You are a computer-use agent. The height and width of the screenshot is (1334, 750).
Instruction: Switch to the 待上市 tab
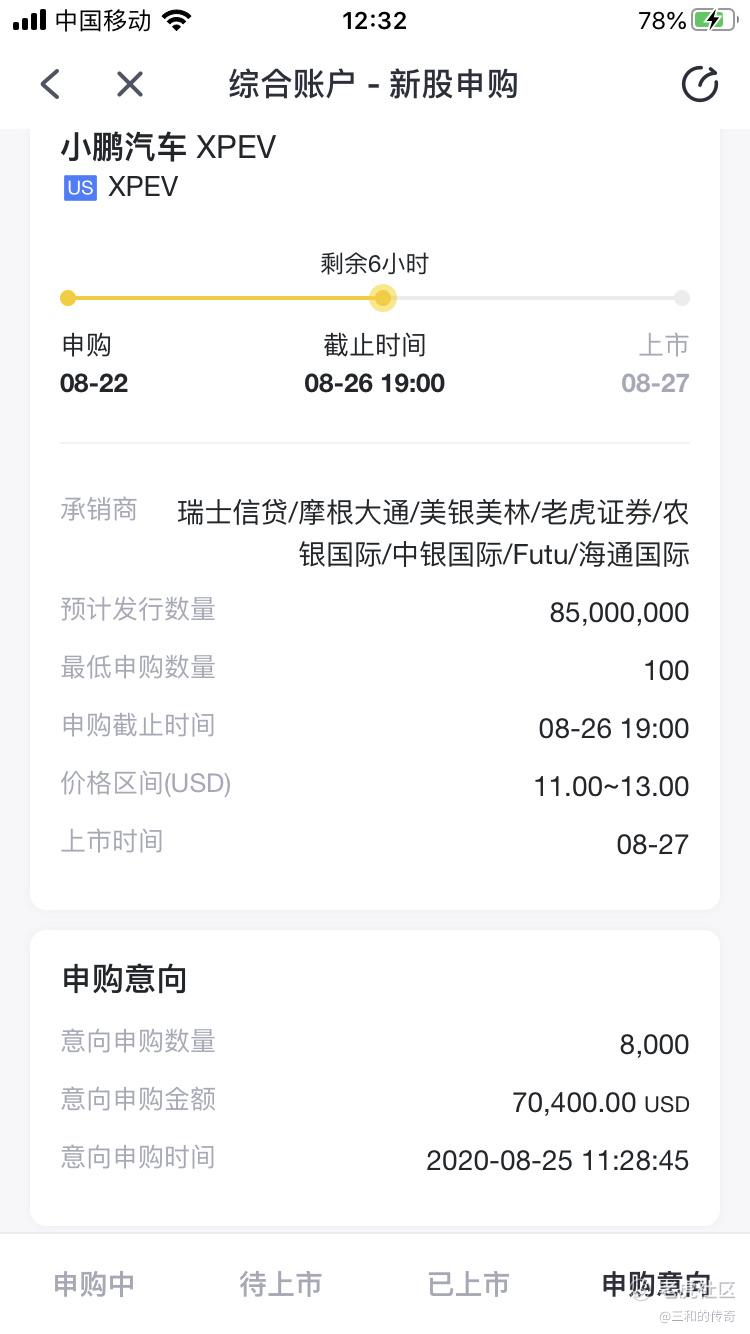pos(281,1284)
